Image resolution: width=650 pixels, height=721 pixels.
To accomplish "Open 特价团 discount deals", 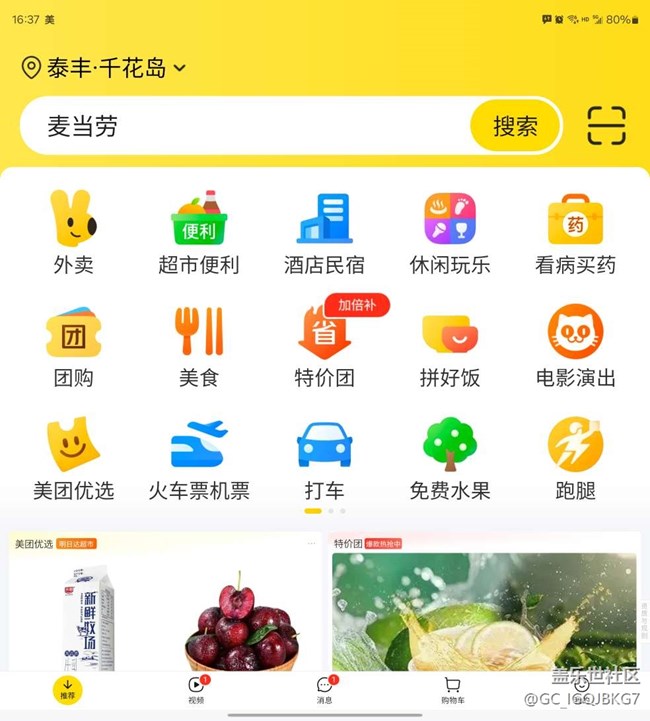I will (324, 346).
